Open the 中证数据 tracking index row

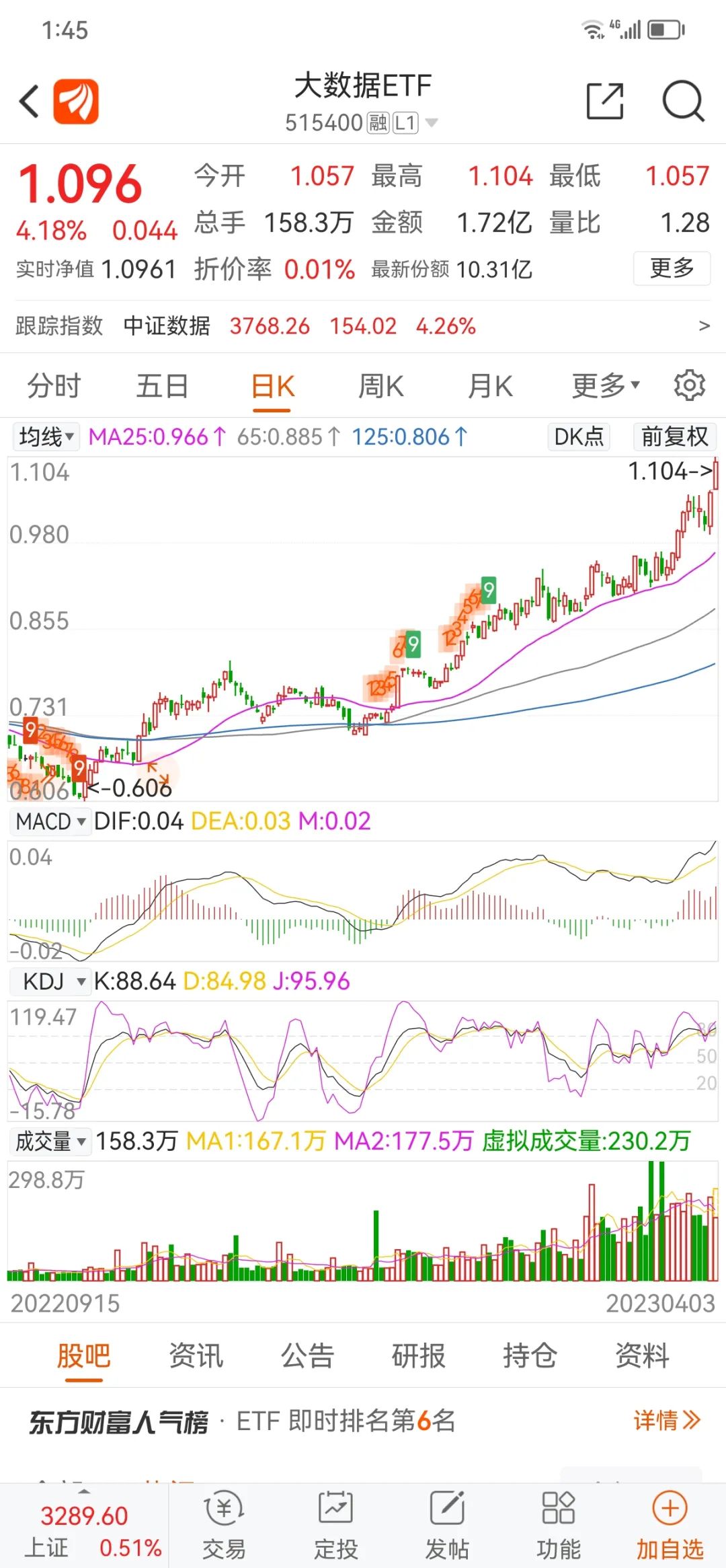(363, 326)
